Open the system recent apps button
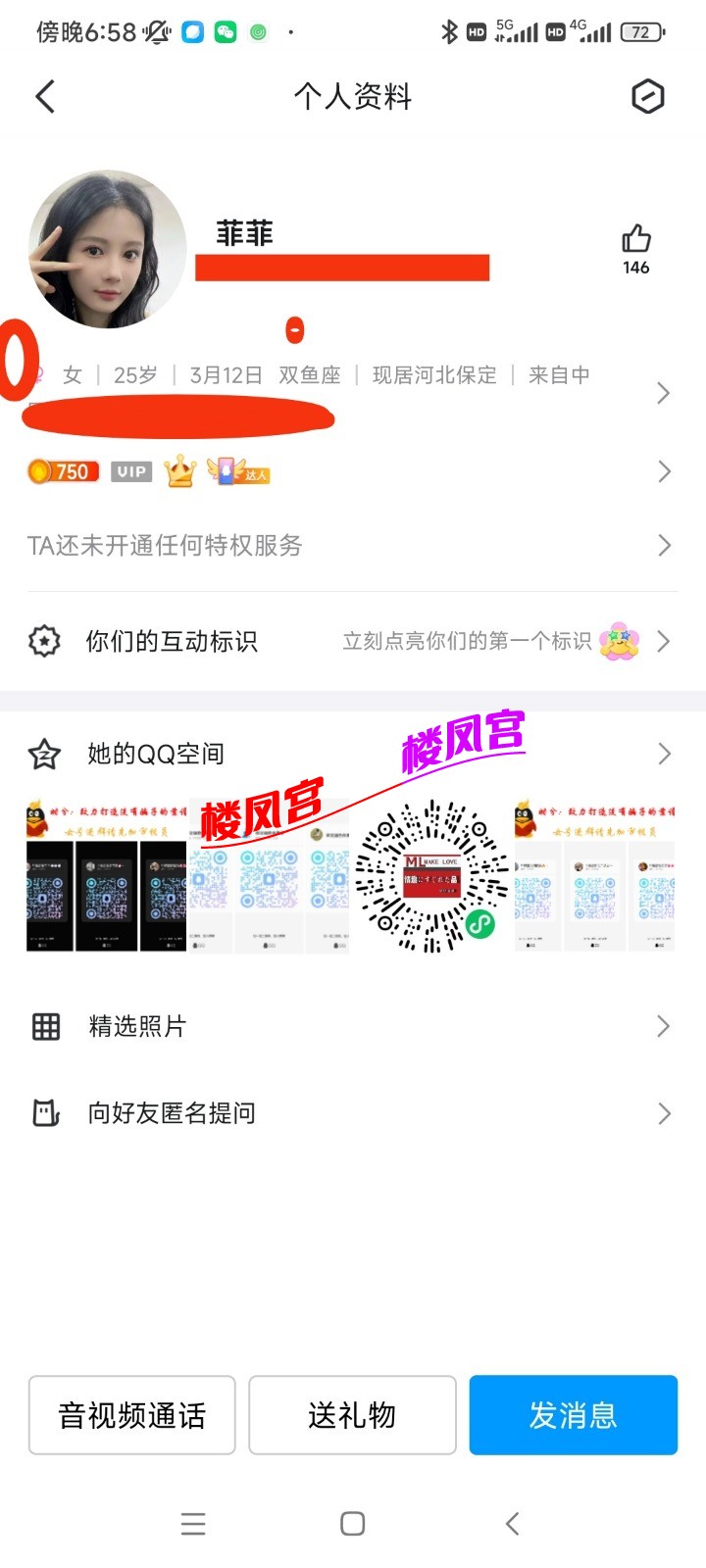The width and height of the screenshot is (706, 1568). 193,1523
